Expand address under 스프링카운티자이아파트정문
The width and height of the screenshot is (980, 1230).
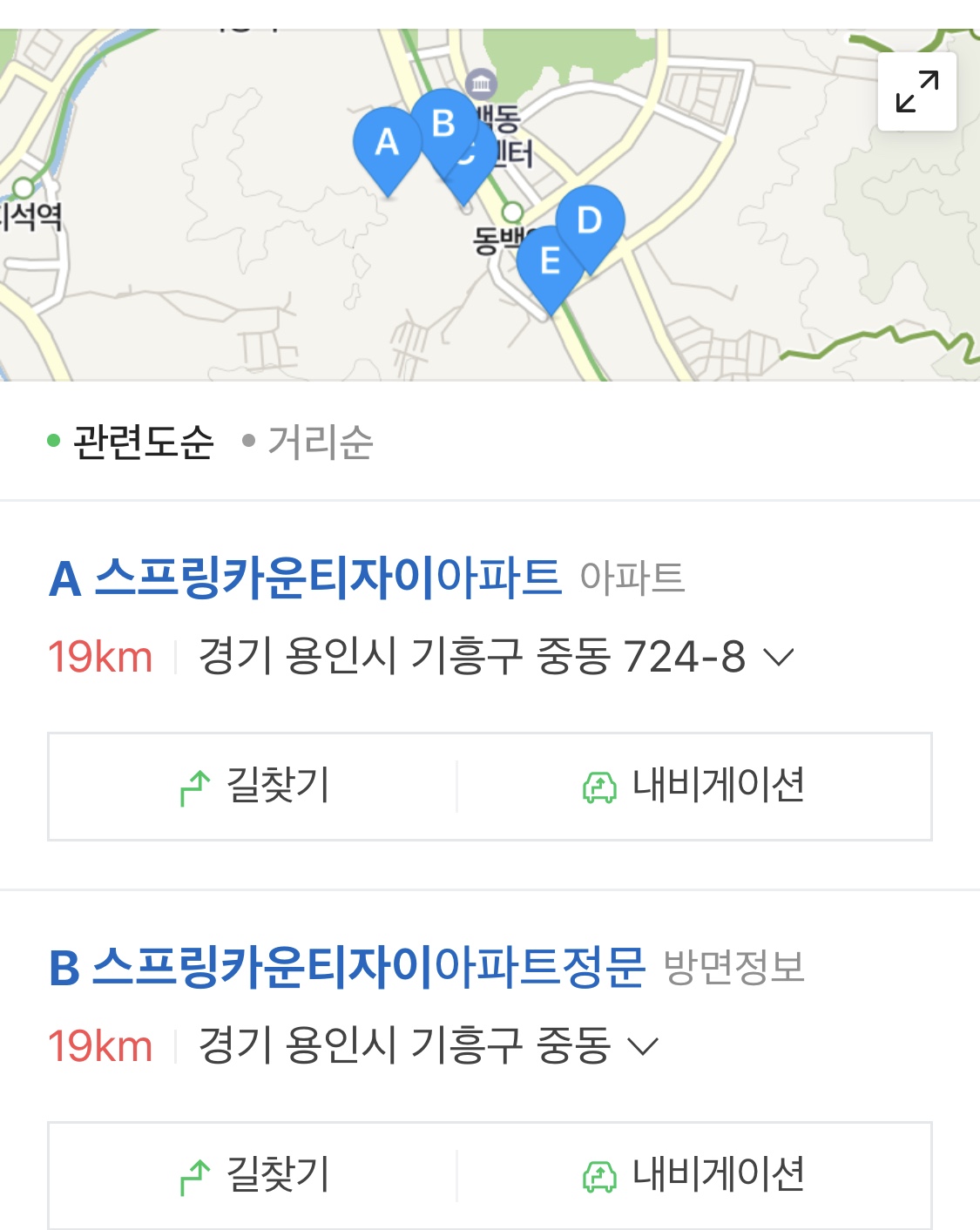click(643, 1046)
